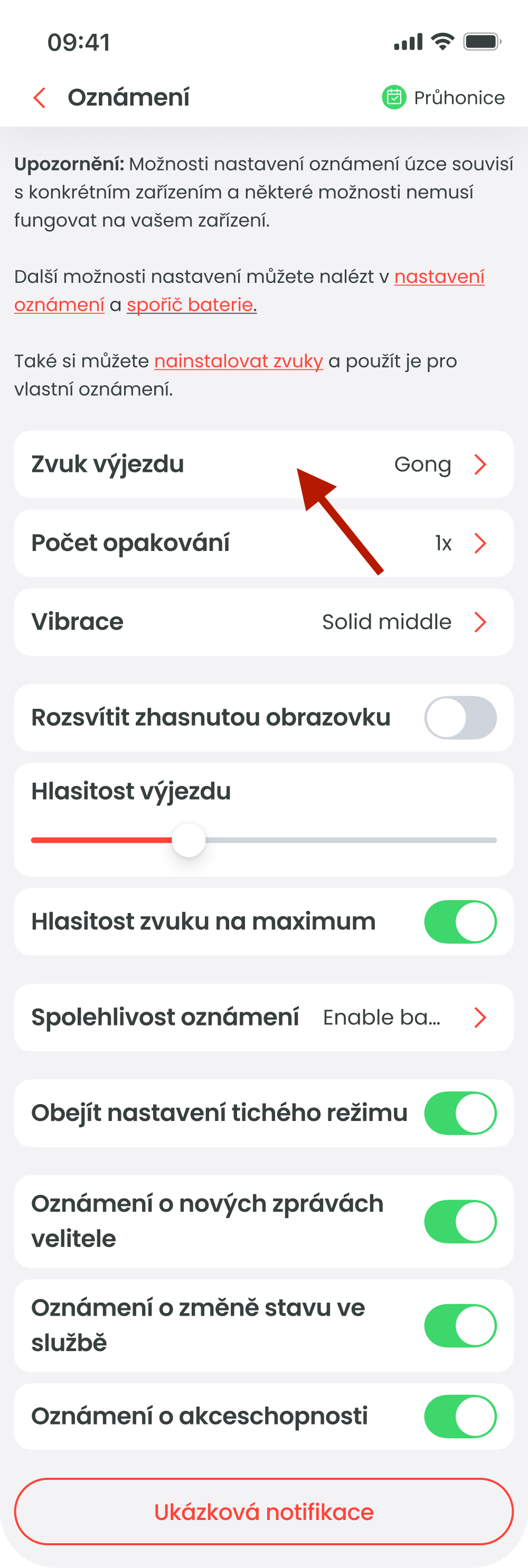Open Vibrace pattern options
This screenshot has height=1568, width=528.
(x=263, y=622)
